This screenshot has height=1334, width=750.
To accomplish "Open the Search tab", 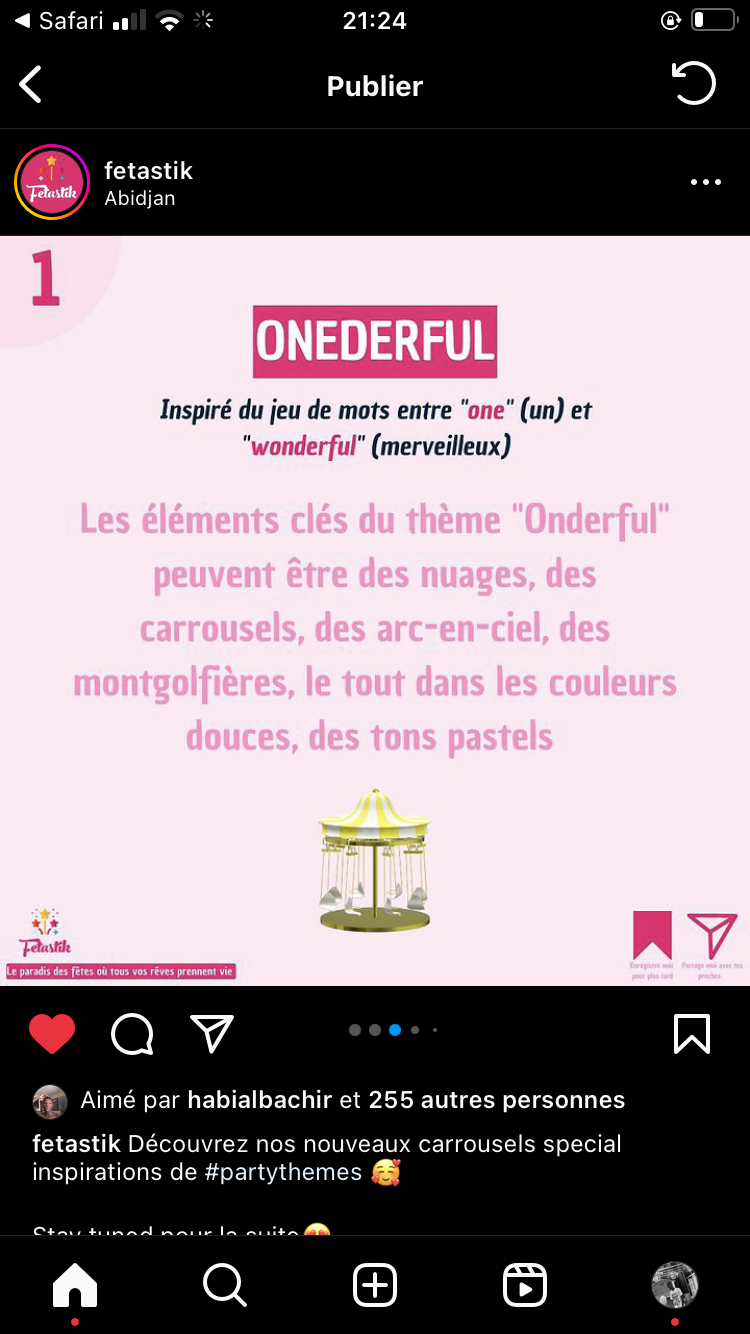I will (x=225, y=1285).
